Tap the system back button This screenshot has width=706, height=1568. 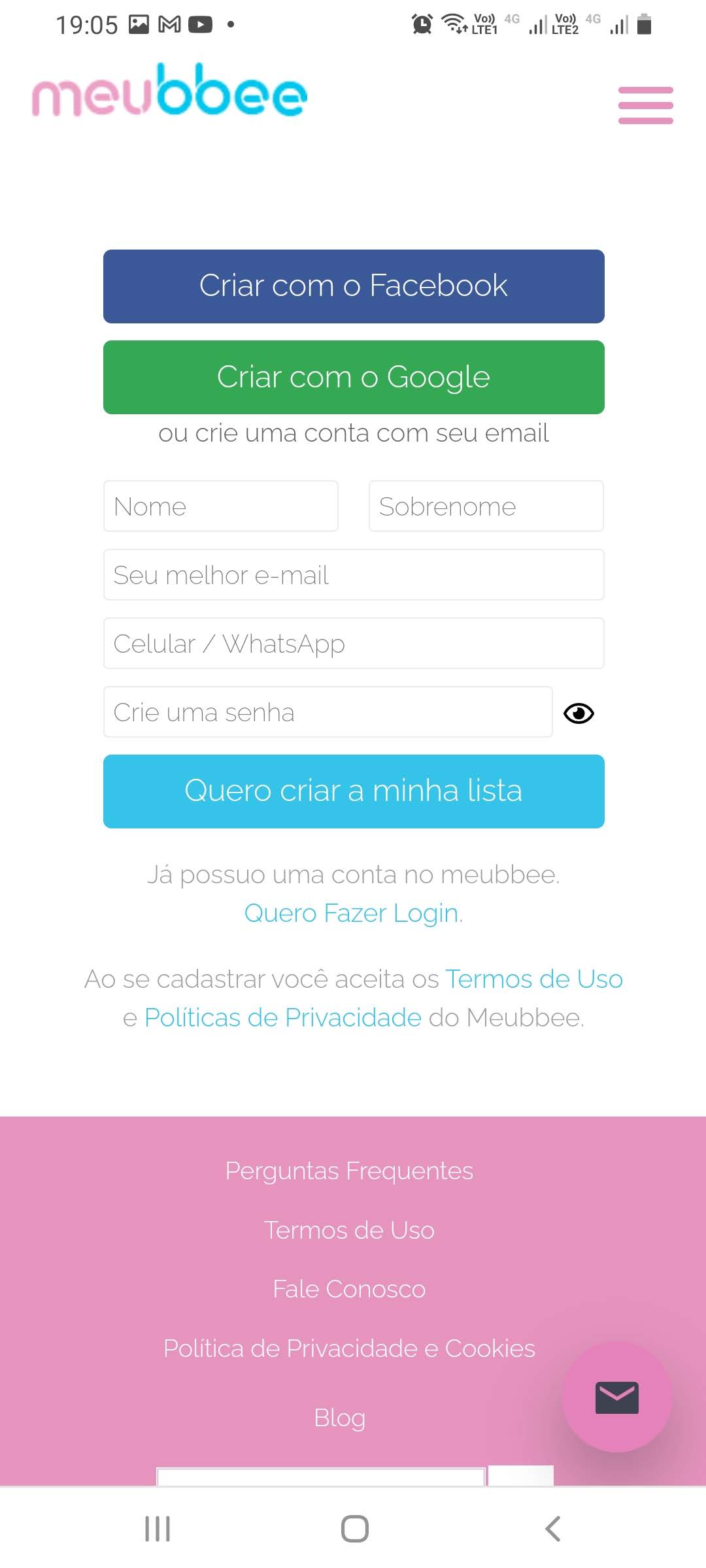pos(552,1529)
